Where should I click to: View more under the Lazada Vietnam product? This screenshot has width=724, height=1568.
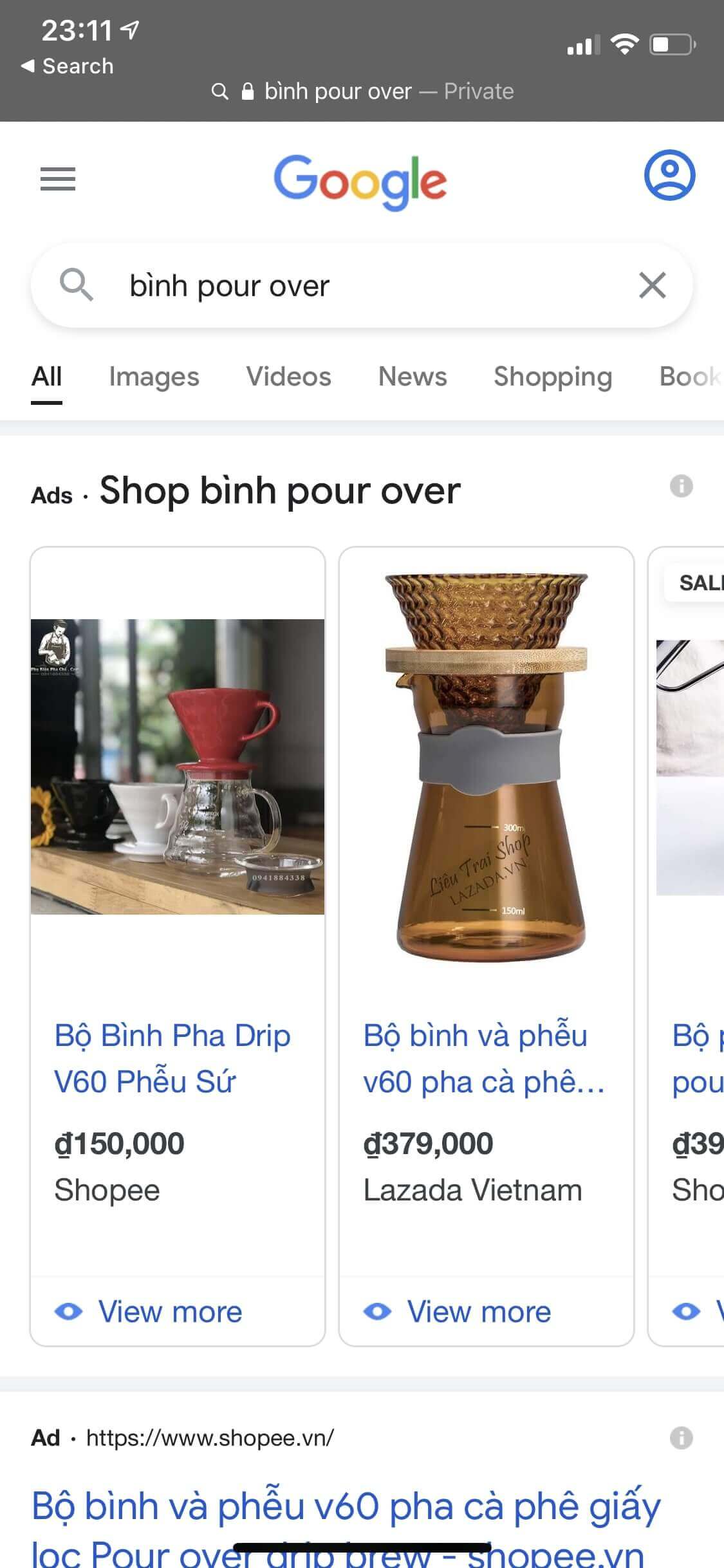pyautogui.click(x=479, y=1312)
